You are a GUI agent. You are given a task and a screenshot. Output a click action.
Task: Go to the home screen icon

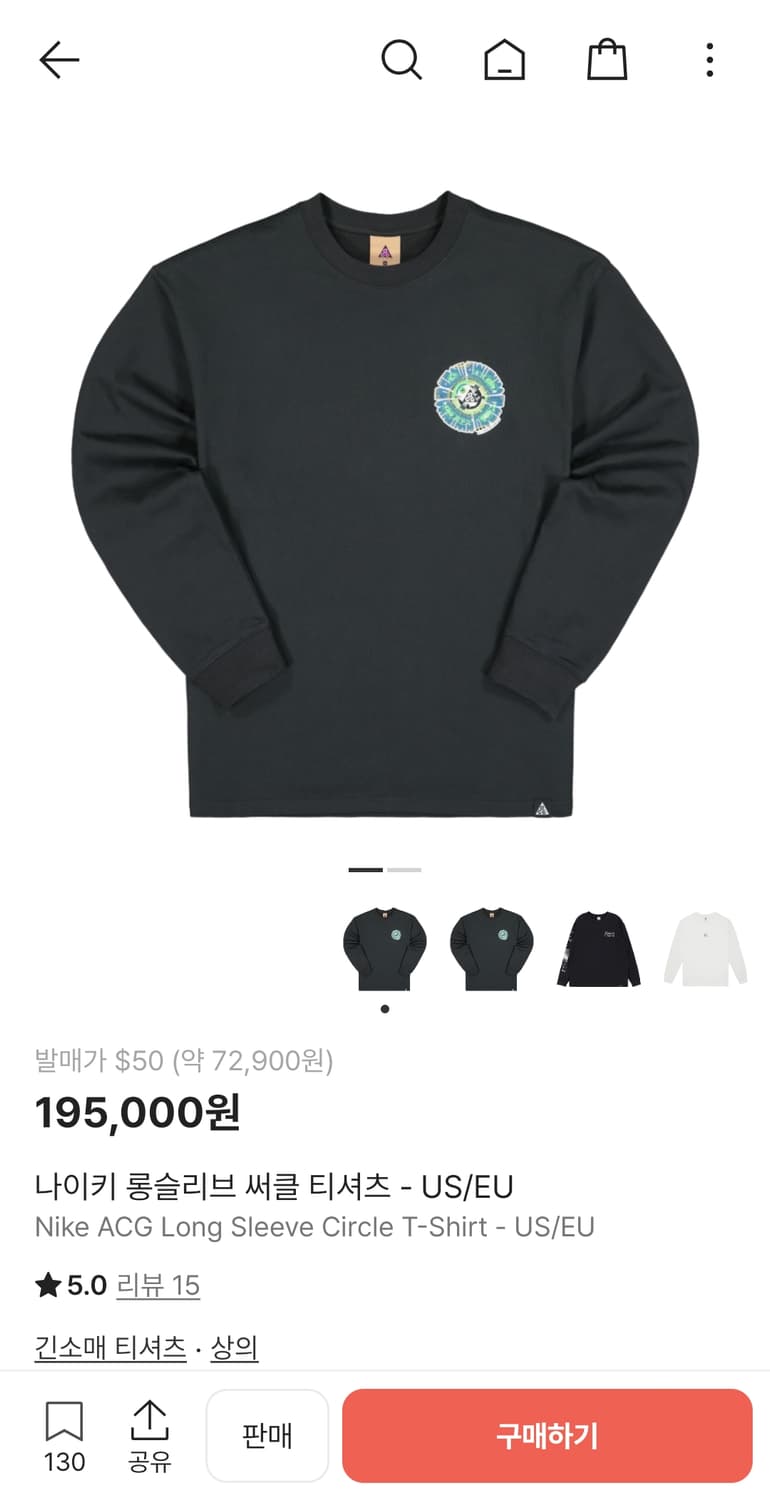click(505, 59)
